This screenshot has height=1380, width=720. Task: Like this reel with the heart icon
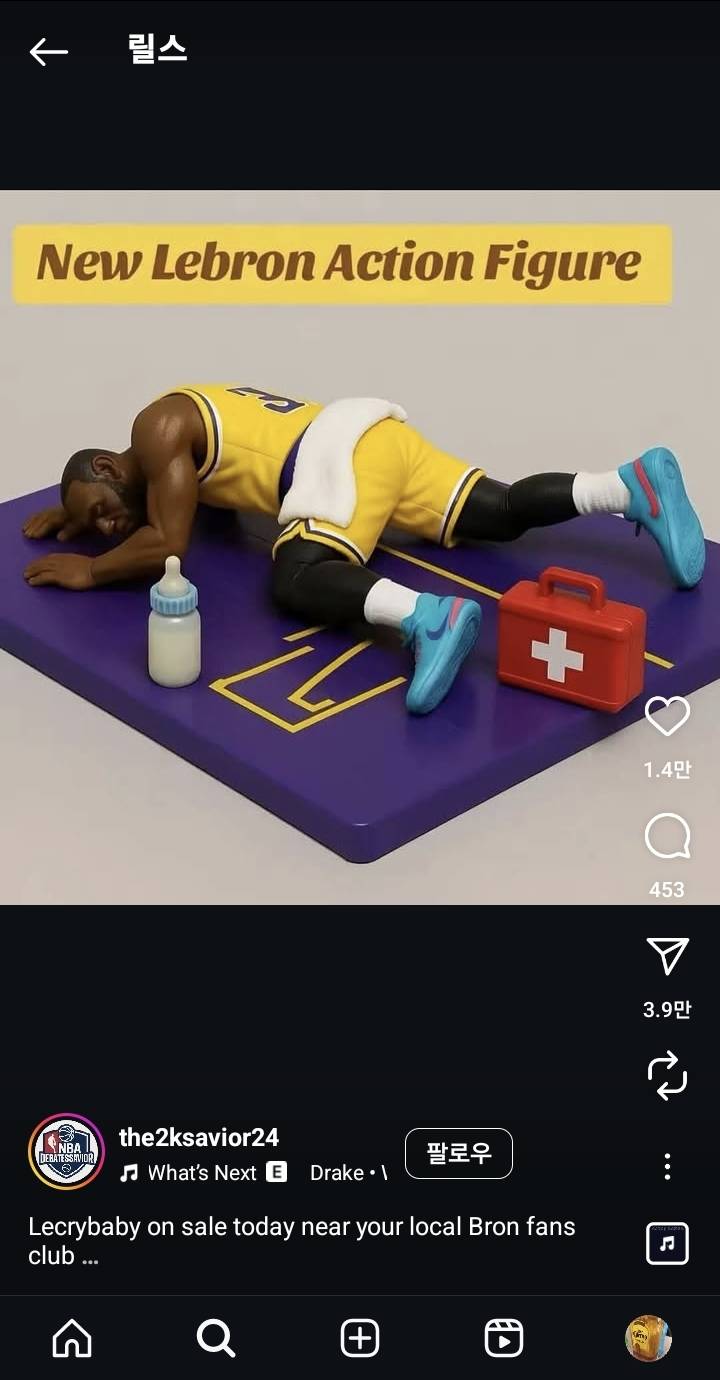[x=667, y=716]
